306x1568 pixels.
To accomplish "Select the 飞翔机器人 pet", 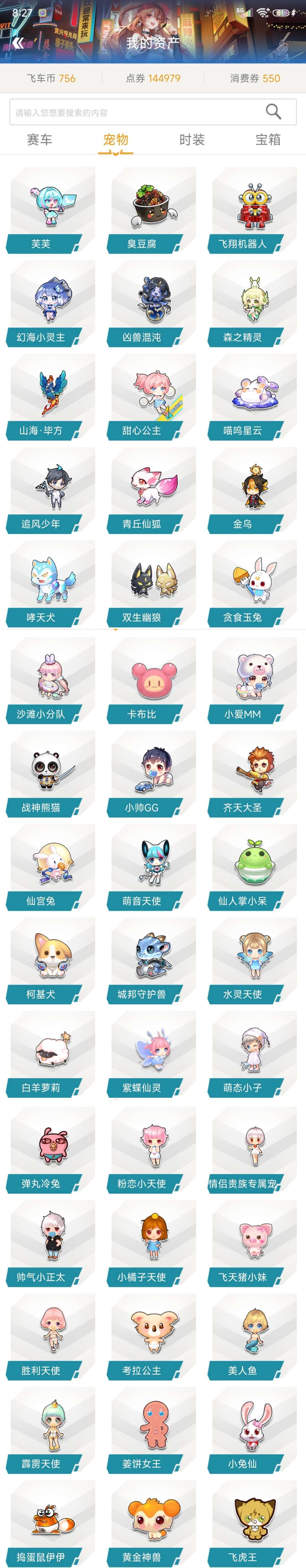I will (x=254, y=210).
